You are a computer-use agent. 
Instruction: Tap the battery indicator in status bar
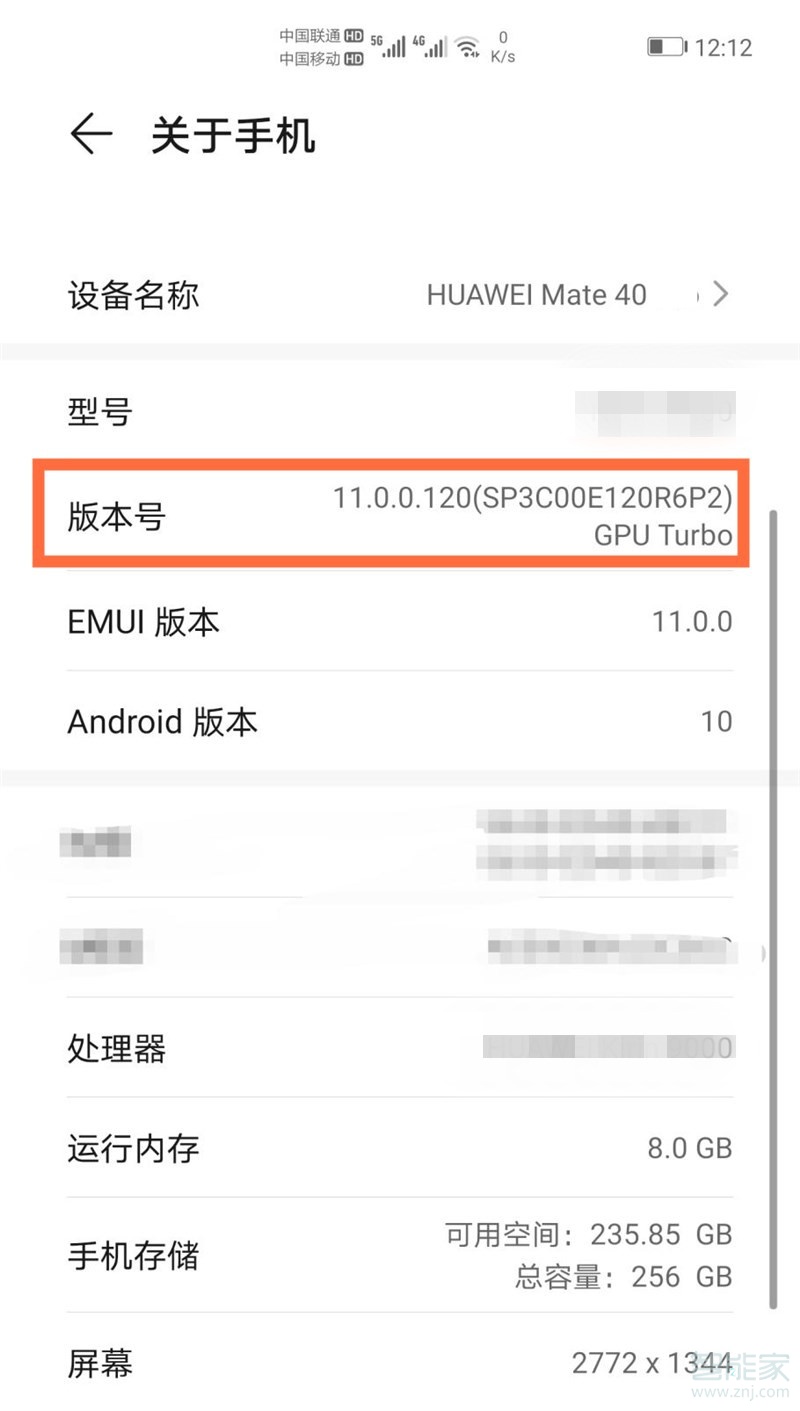[665, 46]
